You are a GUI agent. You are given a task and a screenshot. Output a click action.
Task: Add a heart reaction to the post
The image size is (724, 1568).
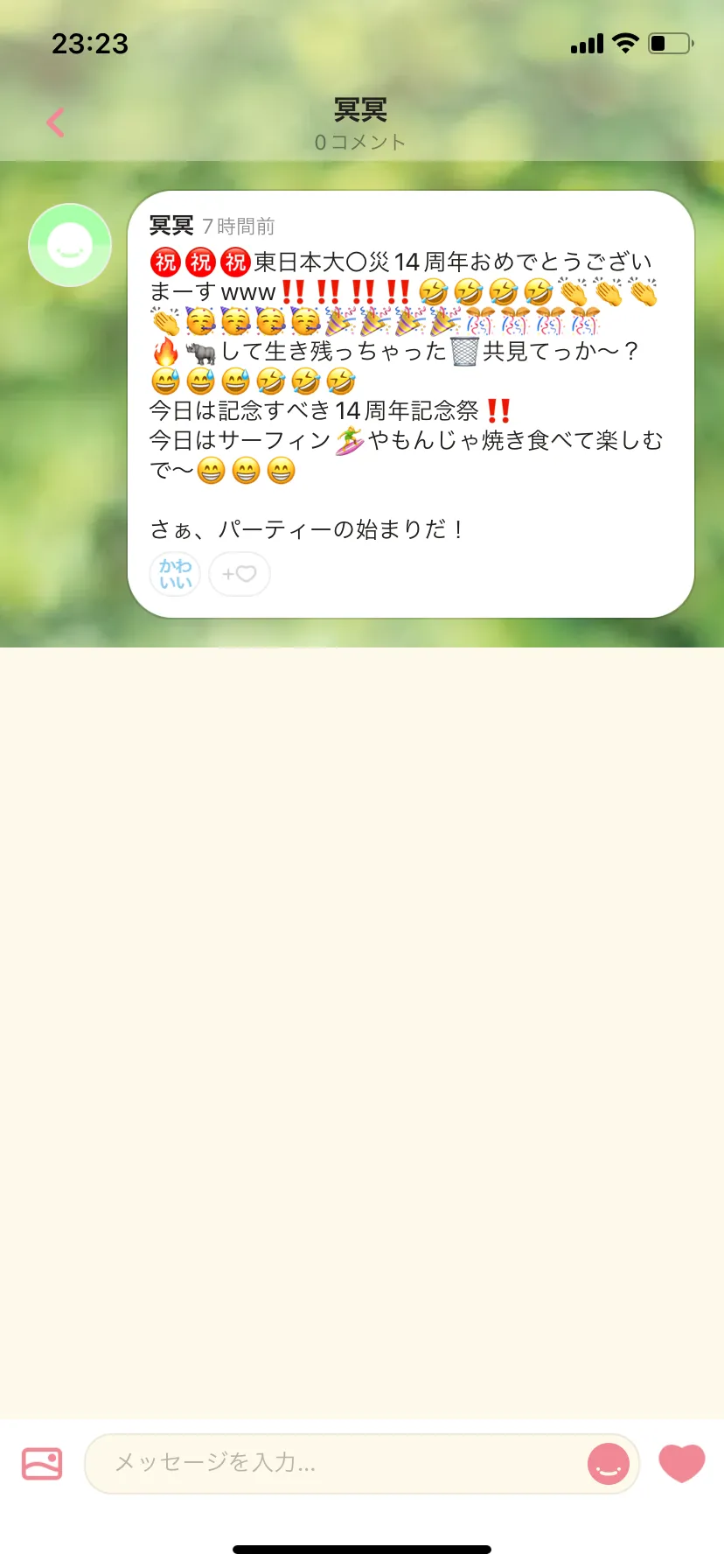(239, 574)
